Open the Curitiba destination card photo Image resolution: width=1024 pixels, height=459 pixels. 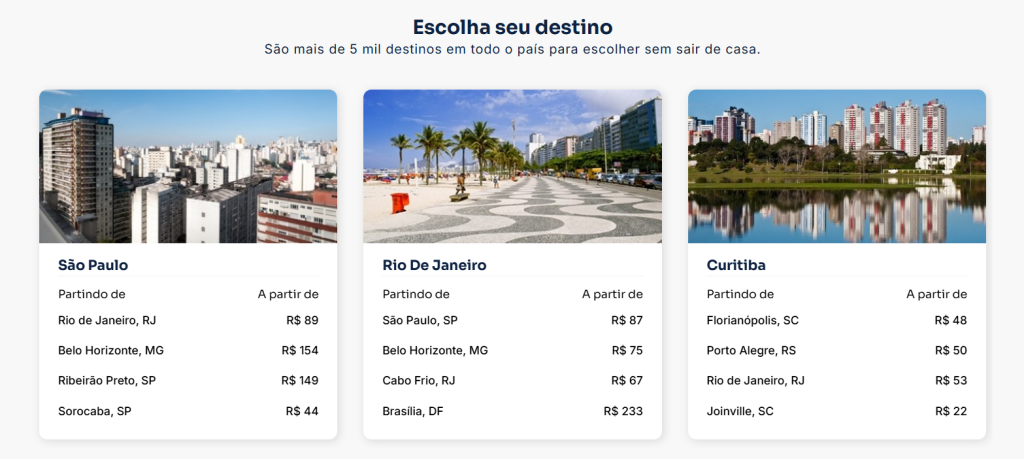(x=836, y=166)
